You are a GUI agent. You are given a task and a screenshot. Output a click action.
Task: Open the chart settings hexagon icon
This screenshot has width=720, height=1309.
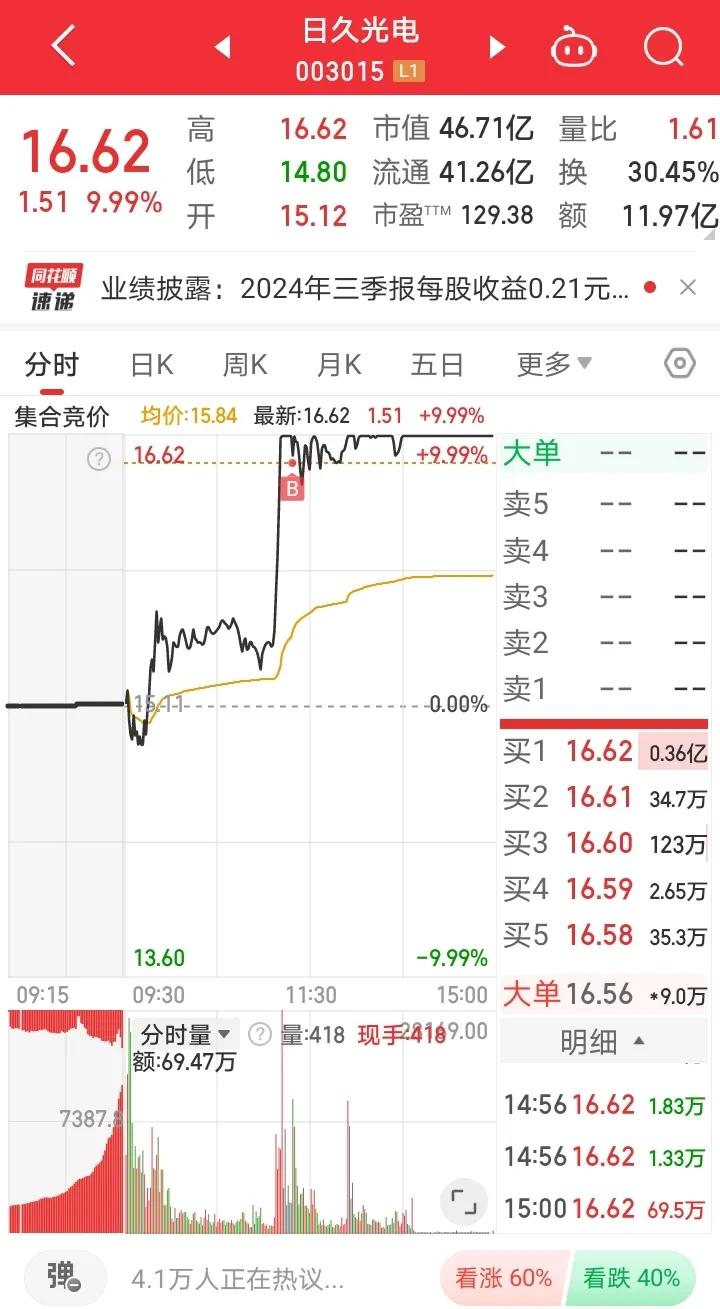tap(679, 363)
